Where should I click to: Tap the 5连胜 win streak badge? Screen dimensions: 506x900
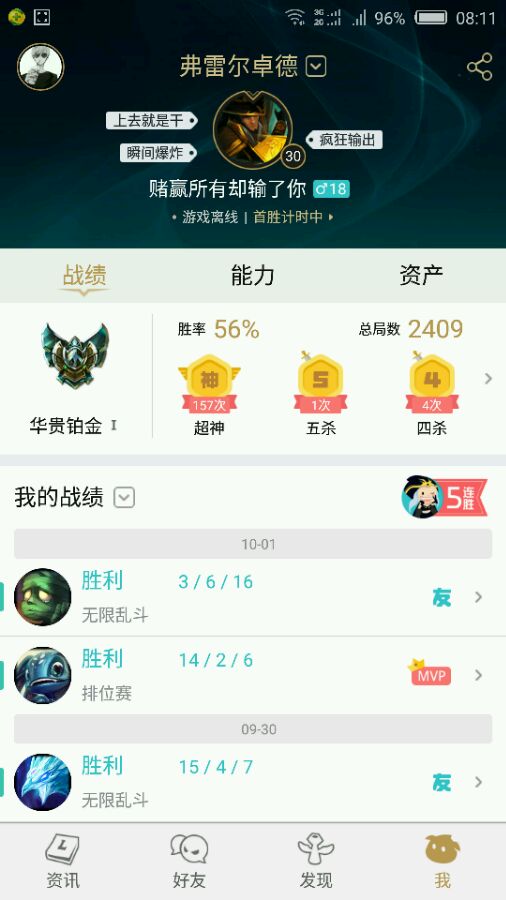[445, 497]
